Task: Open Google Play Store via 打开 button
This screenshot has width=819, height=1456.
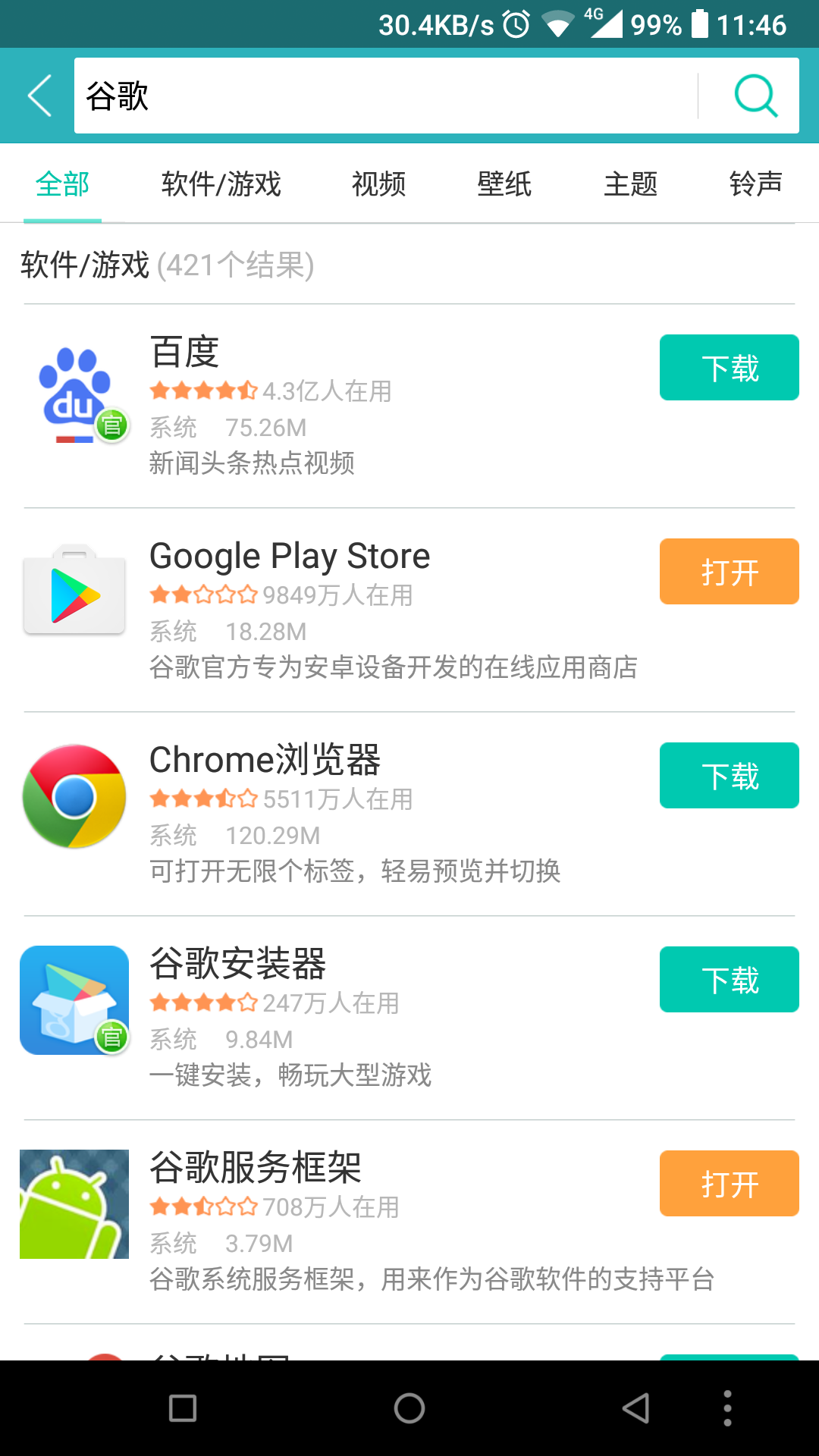Action: click(730, 572)
